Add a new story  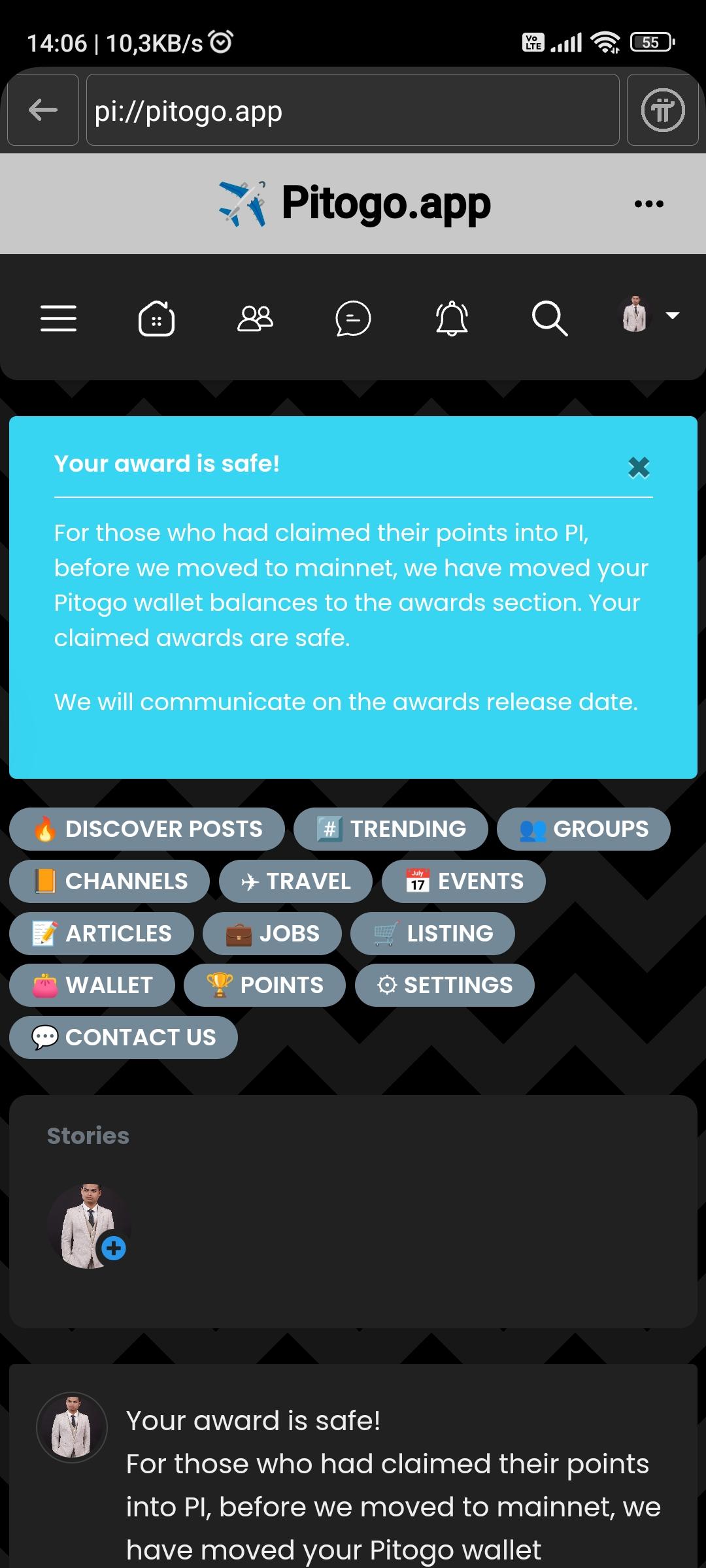[113, 1249]
